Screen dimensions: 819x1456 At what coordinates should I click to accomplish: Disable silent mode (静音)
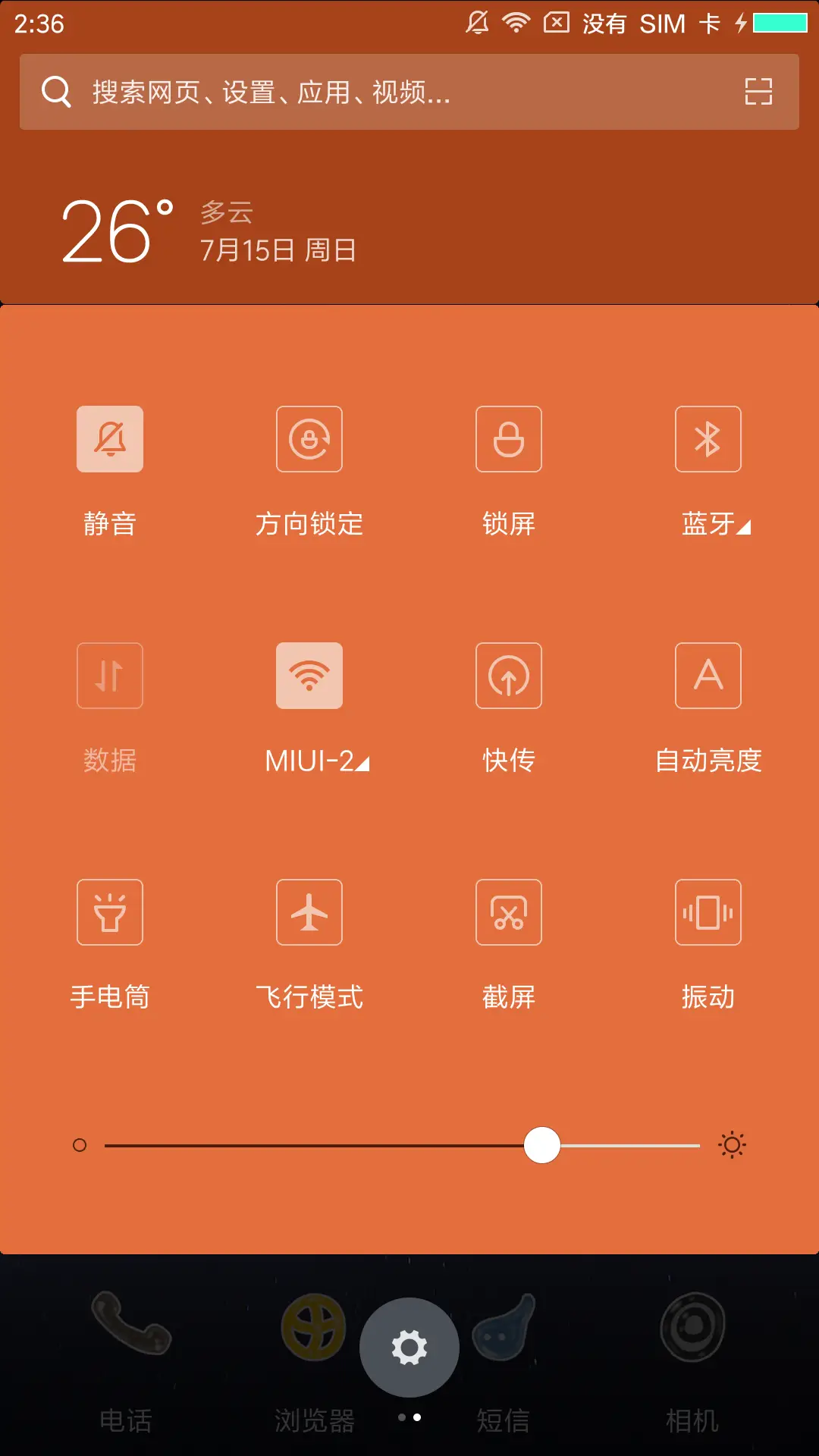tap(109, 440)
